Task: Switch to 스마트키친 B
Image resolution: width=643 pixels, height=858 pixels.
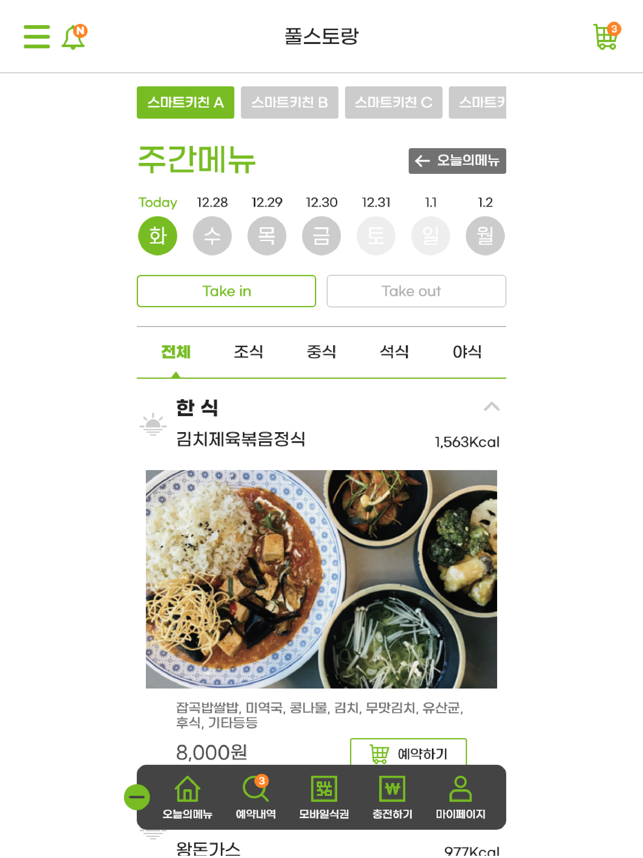Action: coord(289,102)
